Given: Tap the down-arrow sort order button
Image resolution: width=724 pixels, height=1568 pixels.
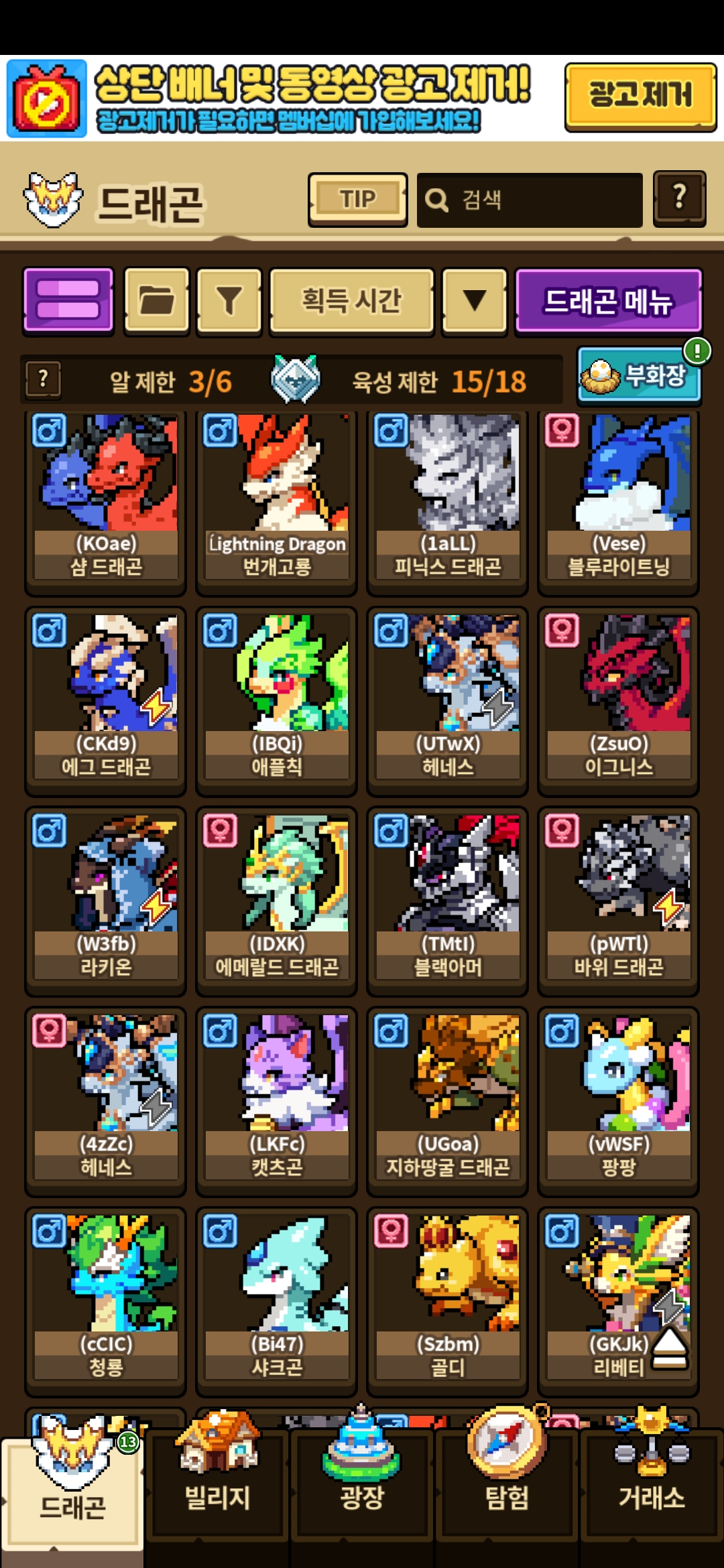Looking at the screenshot, I should (x=475, y=300).
